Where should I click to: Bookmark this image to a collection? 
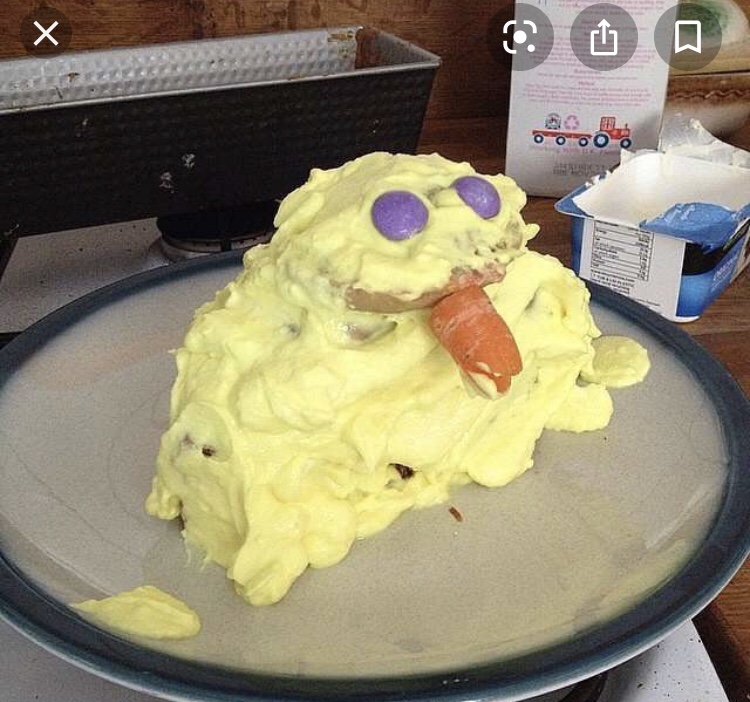tap(687, 38)
